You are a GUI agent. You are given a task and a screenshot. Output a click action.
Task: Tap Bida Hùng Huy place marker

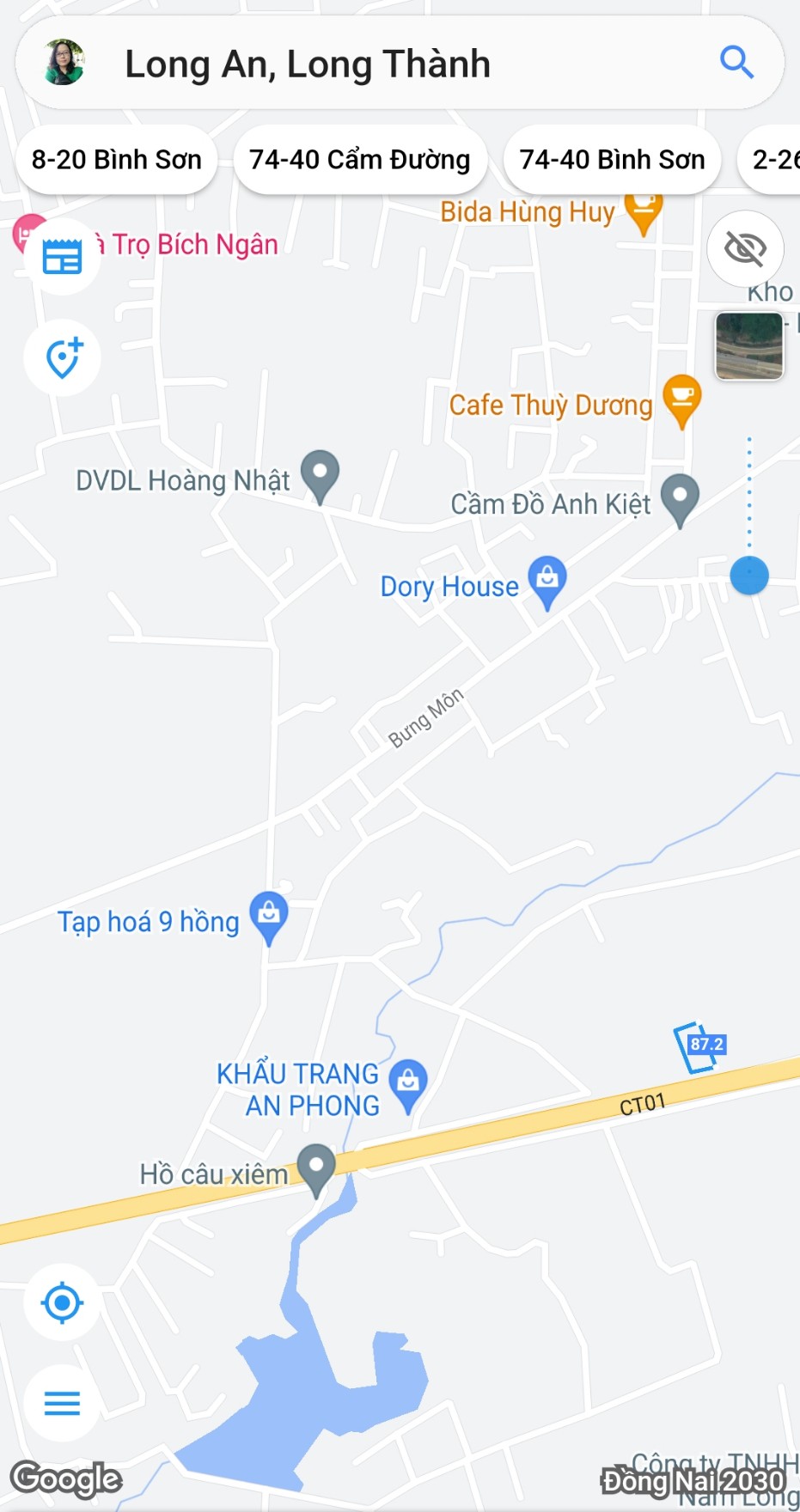point(643,211)
